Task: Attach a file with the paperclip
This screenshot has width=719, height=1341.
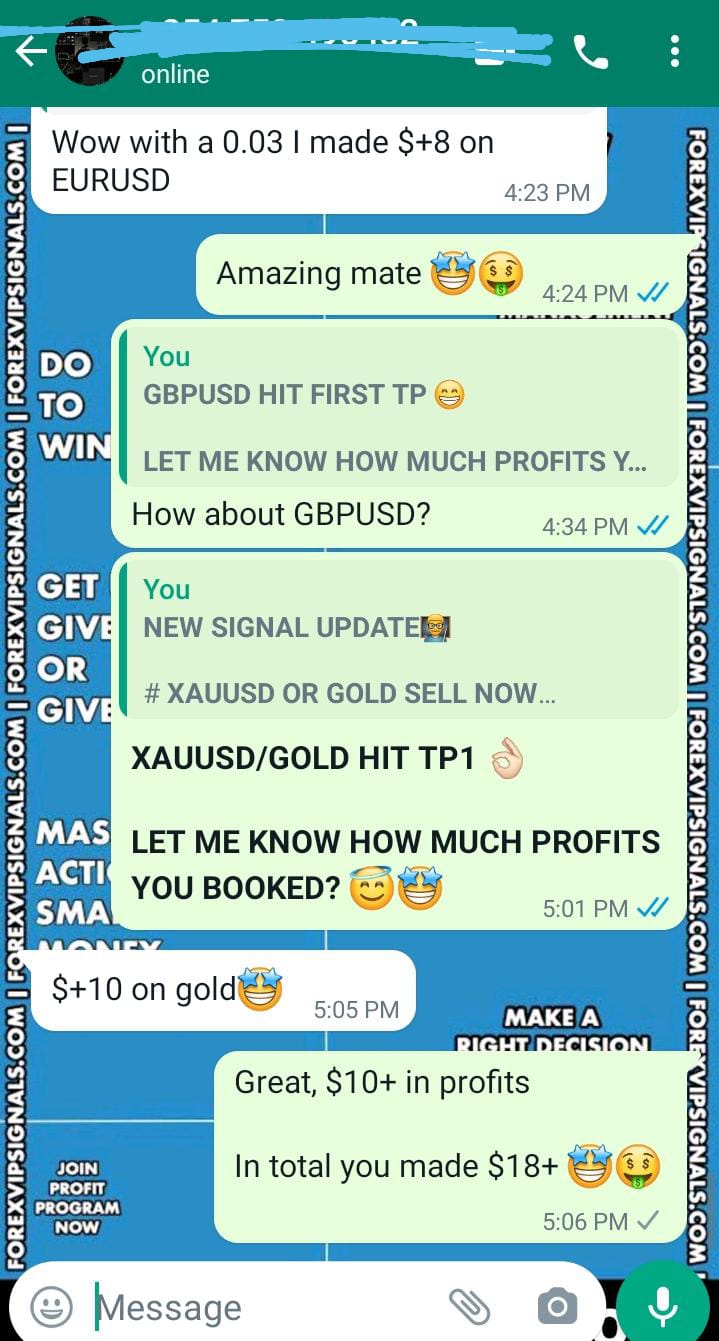Action: click(468, 1306)
